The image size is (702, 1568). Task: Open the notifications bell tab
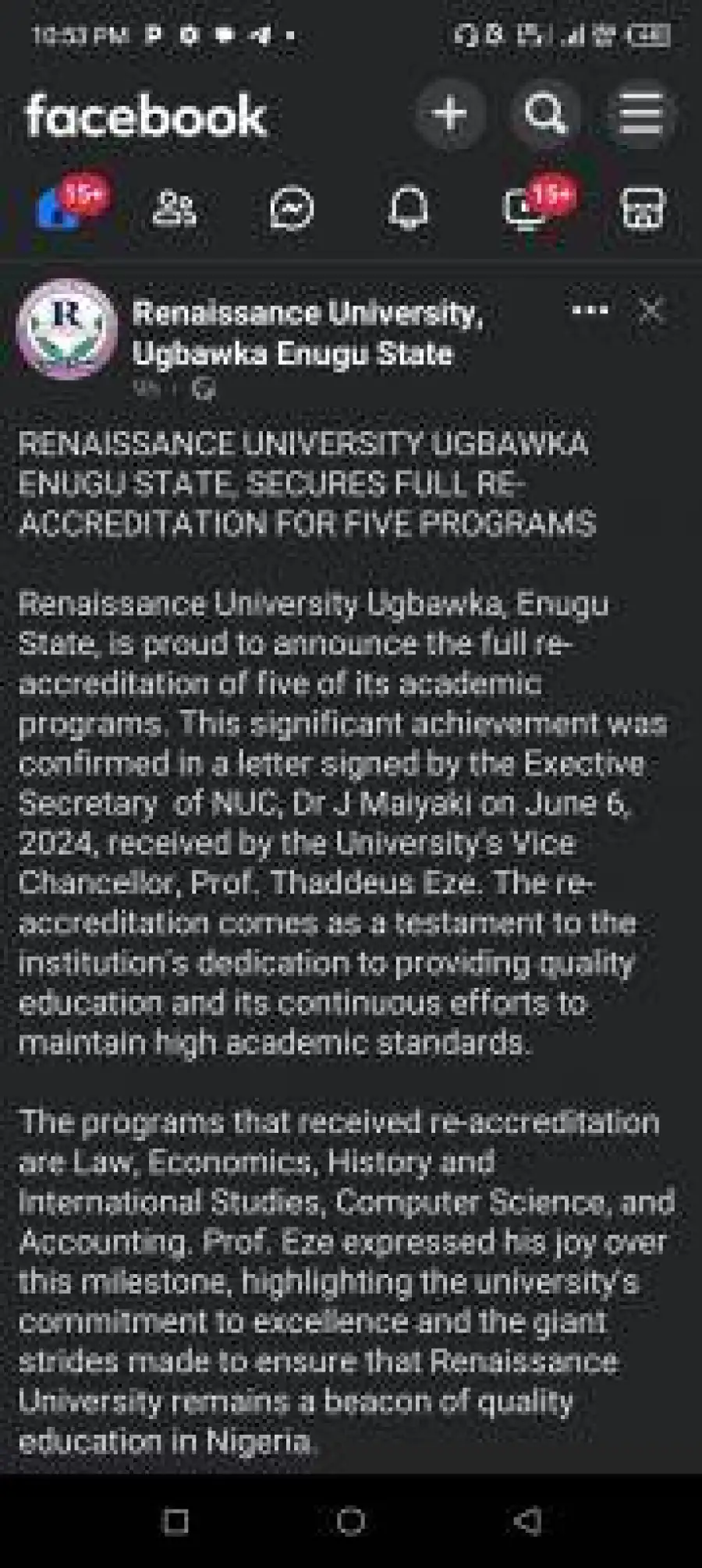coord(409,209)
